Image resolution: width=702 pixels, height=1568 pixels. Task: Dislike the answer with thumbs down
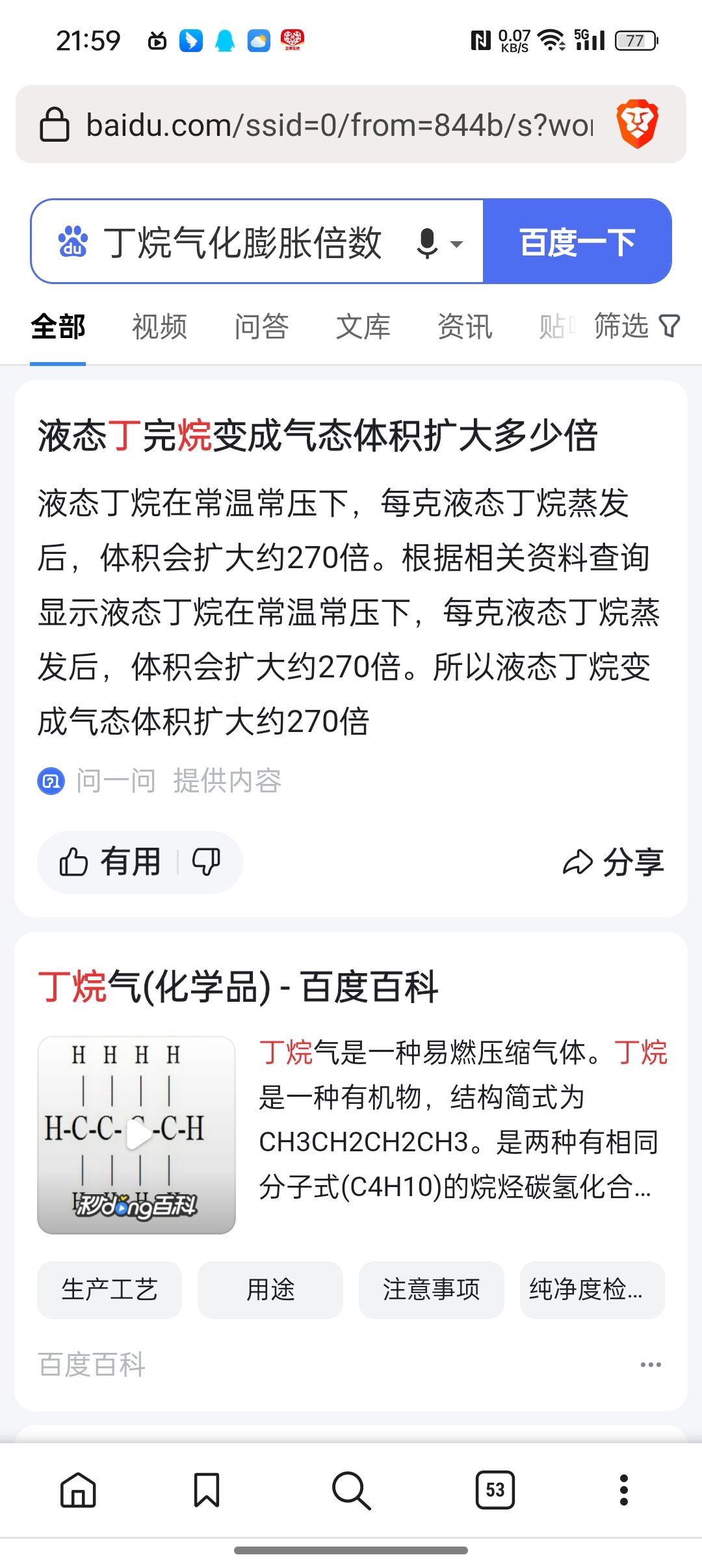(206, 862)
